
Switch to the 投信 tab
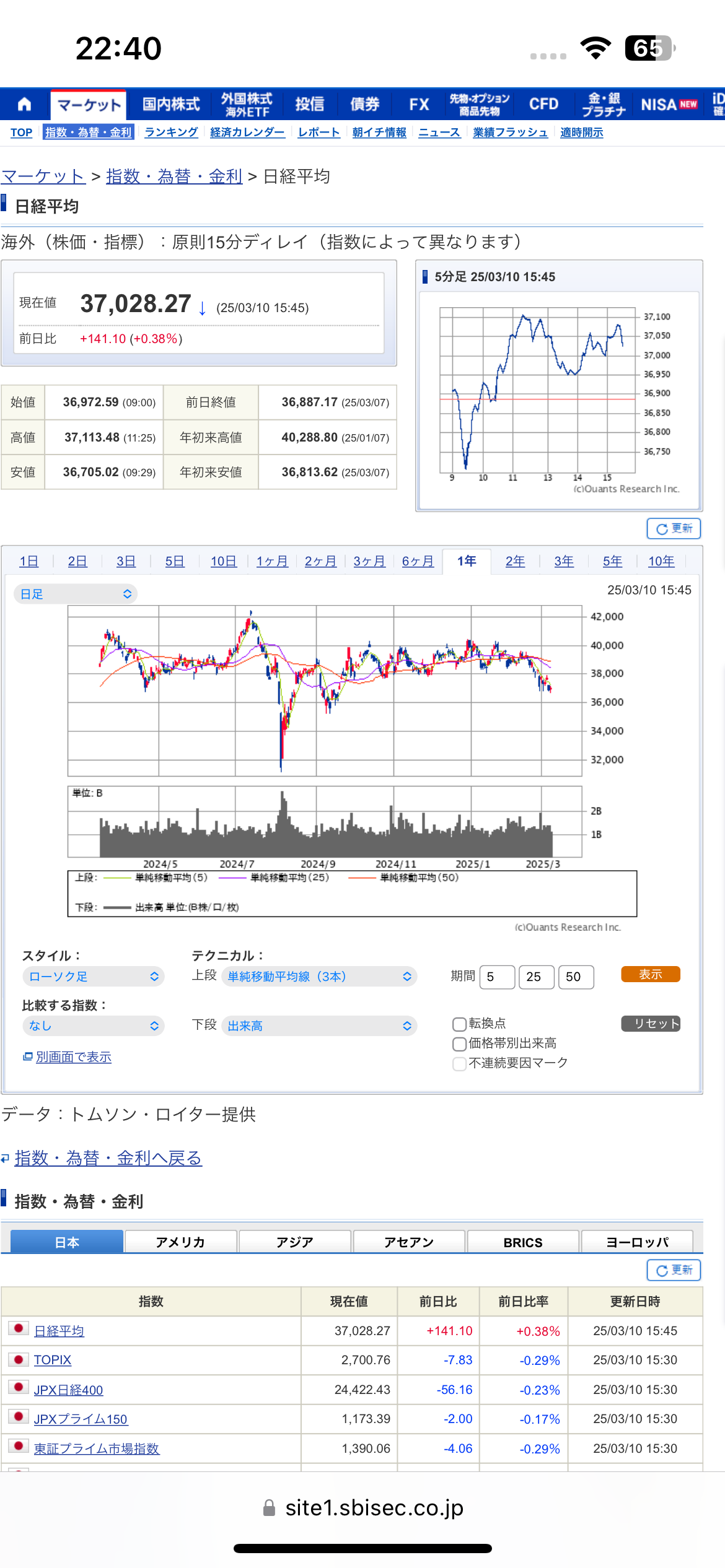point(309,104)
